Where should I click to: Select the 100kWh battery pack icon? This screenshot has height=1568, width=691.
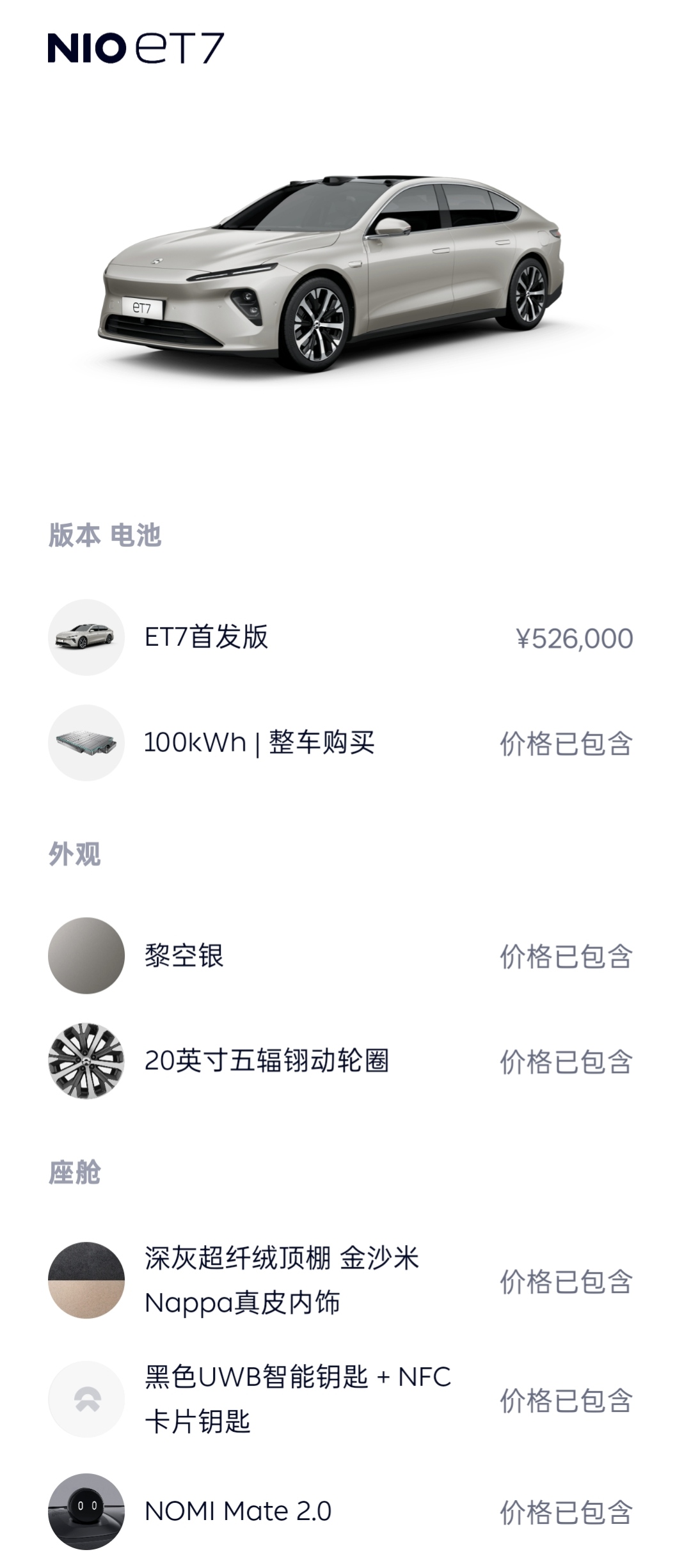click(87, 743)
